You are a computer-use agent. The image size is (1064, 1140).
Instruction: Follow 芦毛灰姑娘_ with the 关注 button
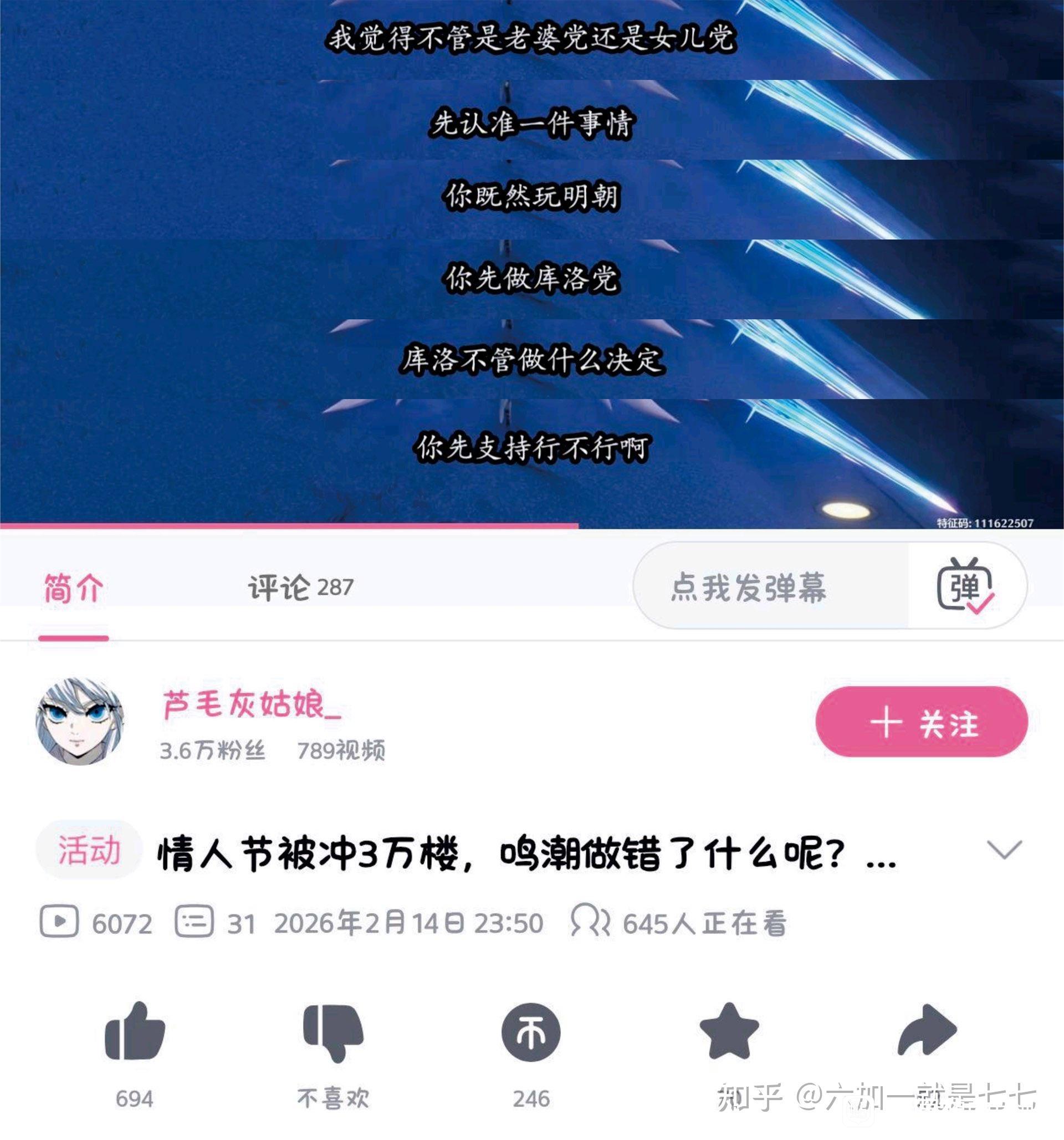(x=921, y=722)
